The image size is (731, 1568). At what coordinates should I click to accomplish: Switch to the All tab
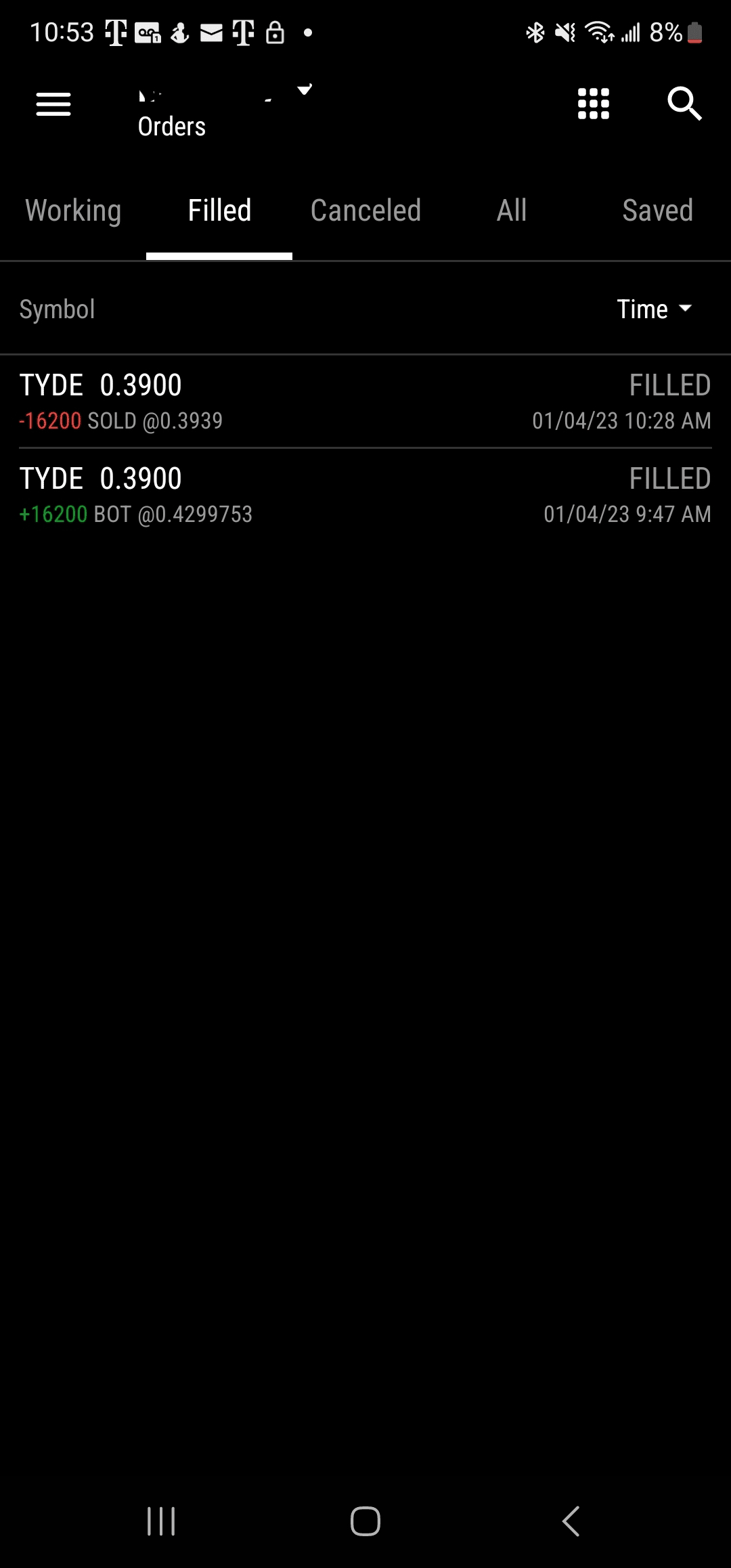click(512, 211)
